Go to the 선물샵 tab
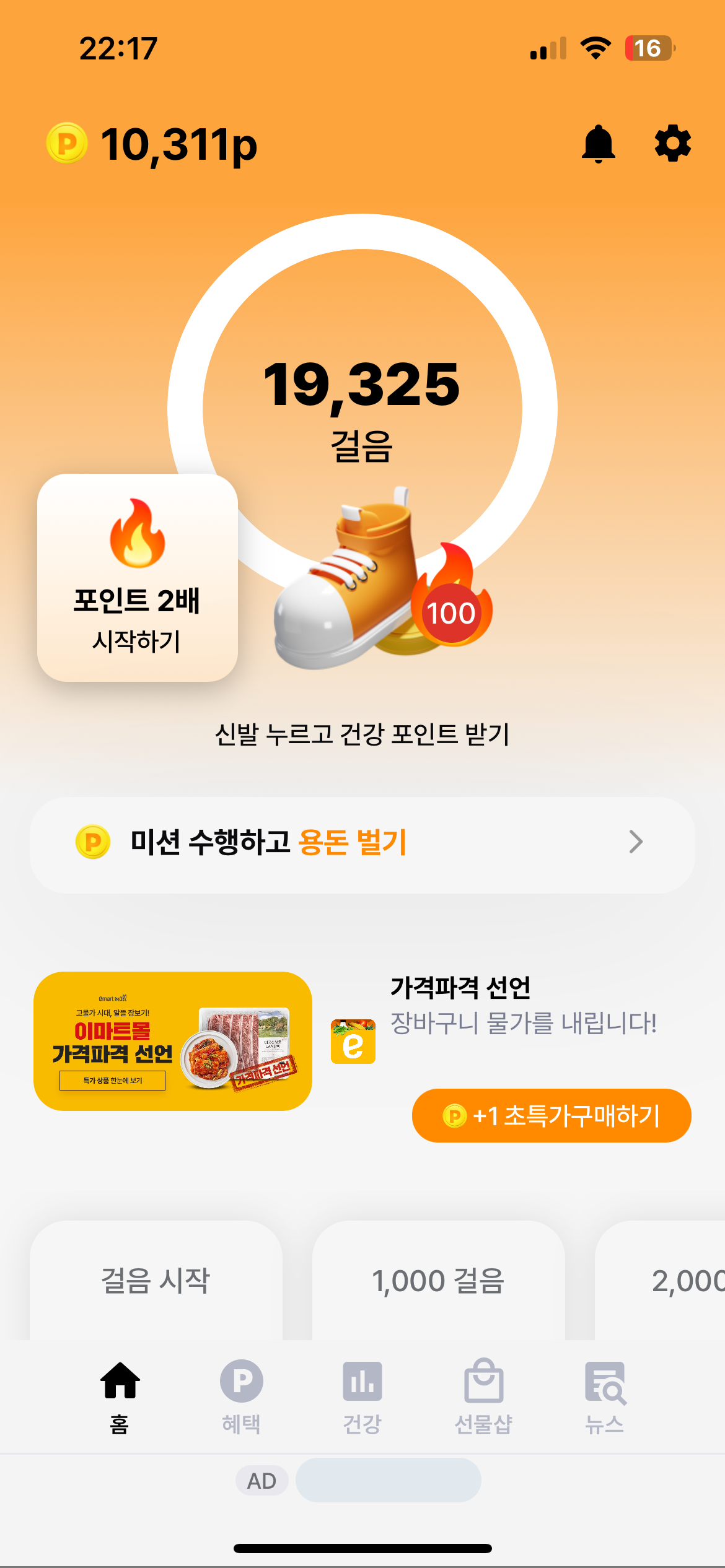725x1568 pixels. (483, 1396)
